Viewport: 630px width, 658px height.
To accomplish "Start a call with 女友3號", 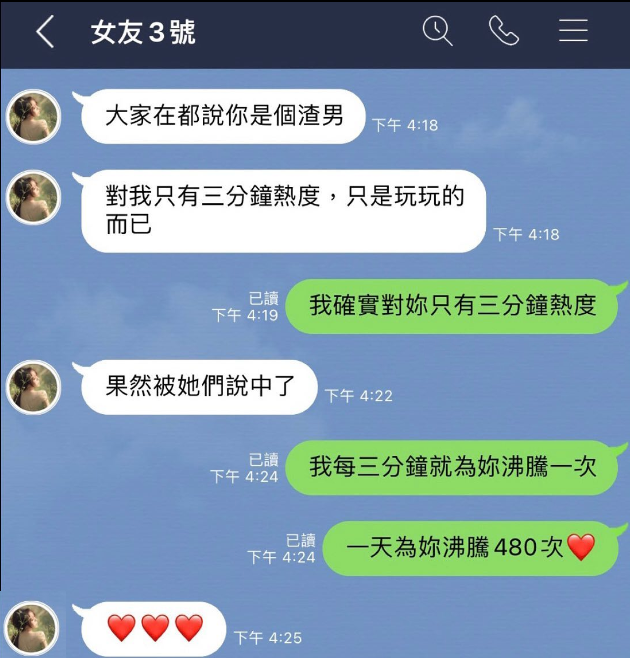I will pyautogui.click(x=504, y=31).
